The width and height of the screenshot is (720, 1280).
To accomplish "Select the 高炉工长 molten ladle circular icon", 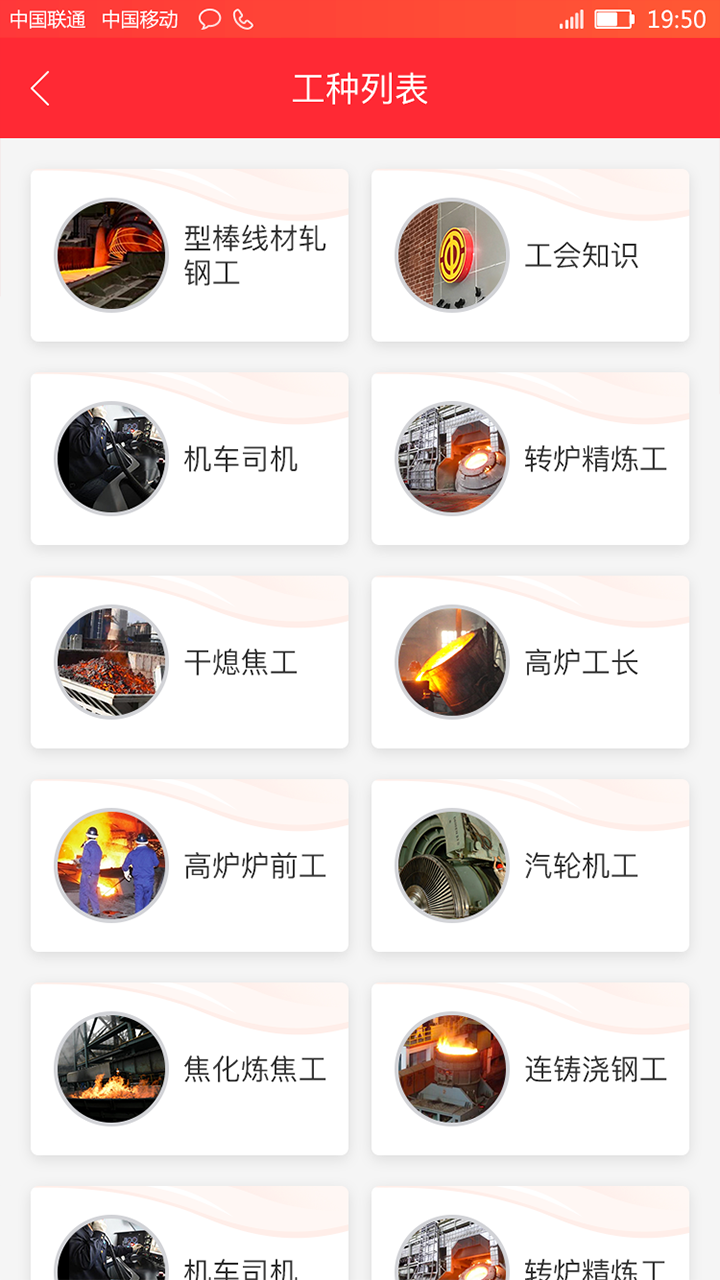I will pos(451,662).
